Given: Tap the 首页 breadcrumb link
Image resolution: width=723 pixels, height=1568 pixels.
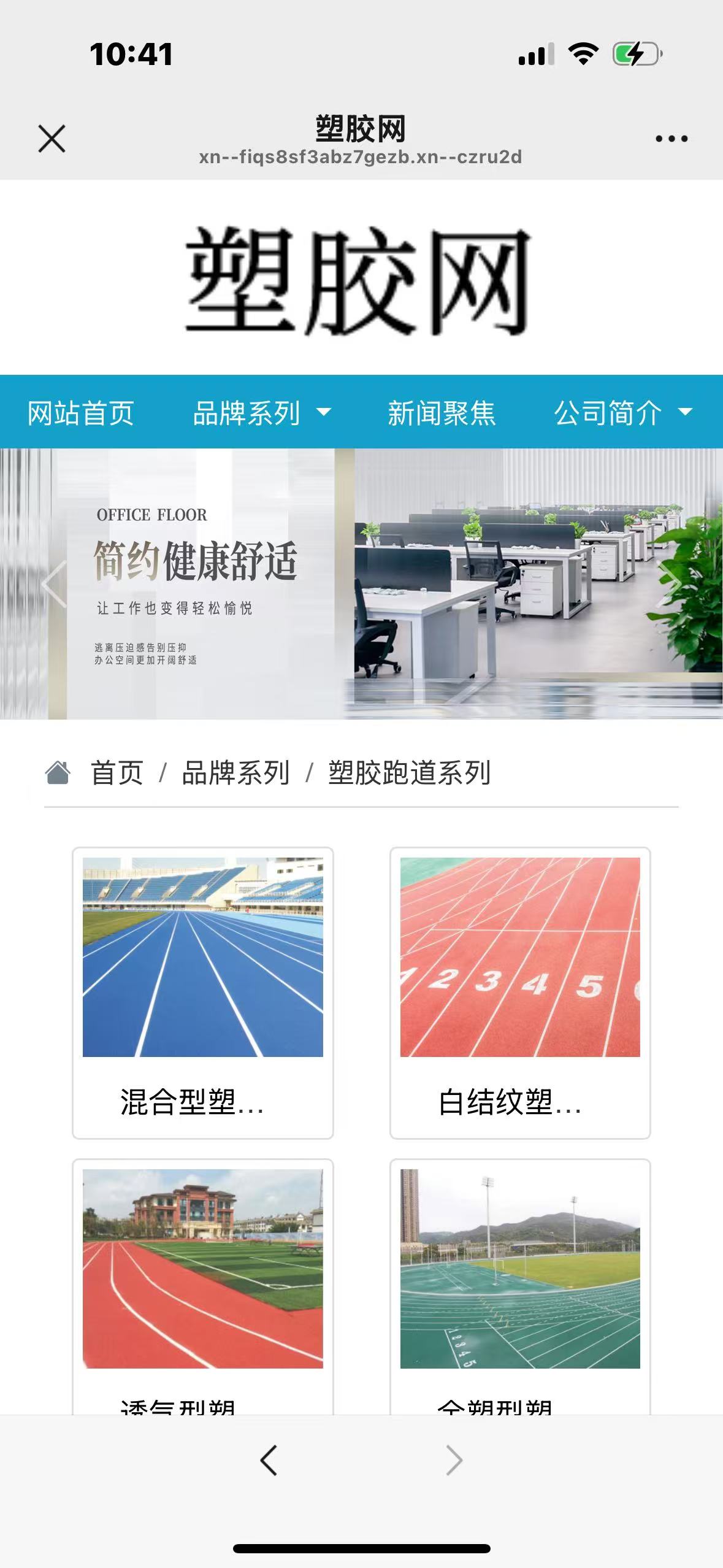Looking at the screenshot, I should tap(117, 773).
